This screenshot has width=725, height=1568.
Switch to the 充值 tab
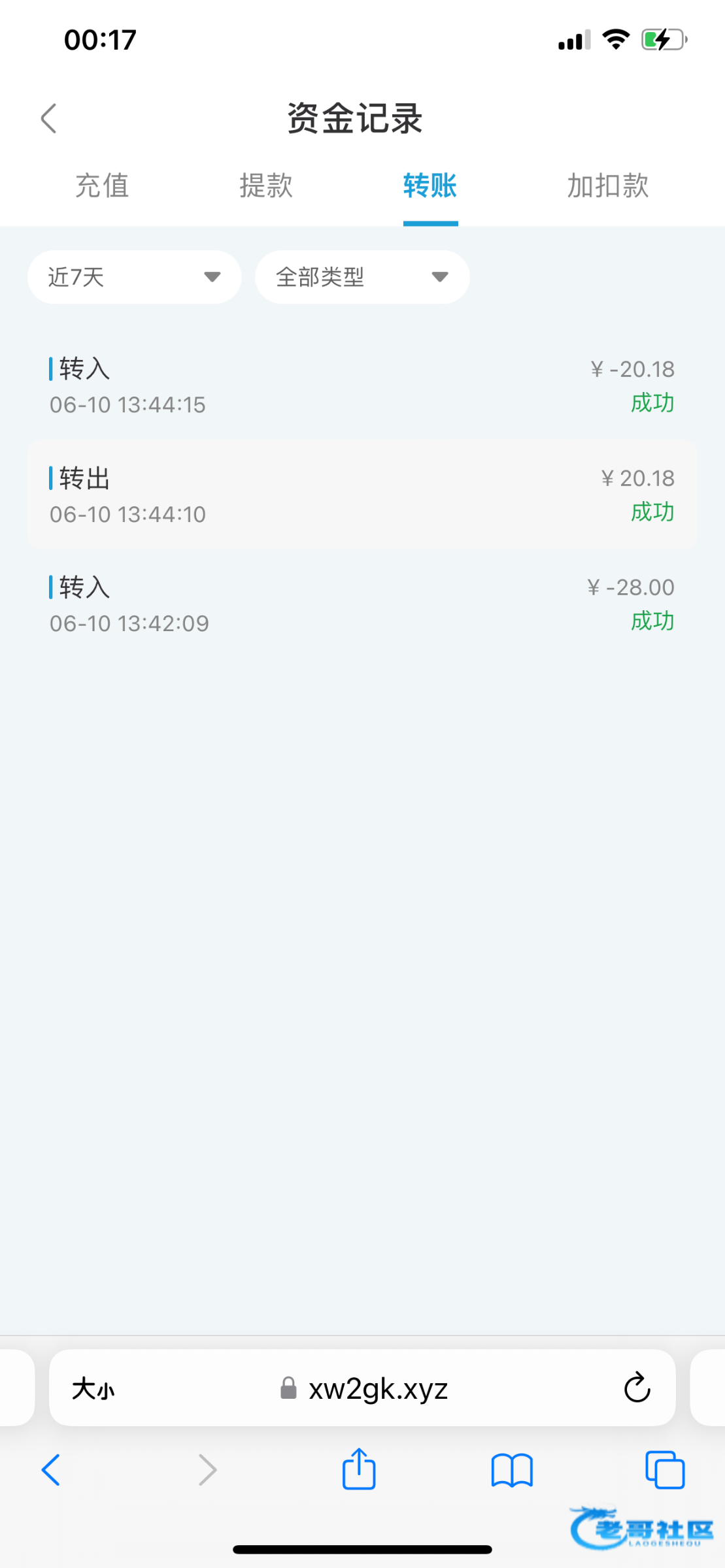(102, 186)
